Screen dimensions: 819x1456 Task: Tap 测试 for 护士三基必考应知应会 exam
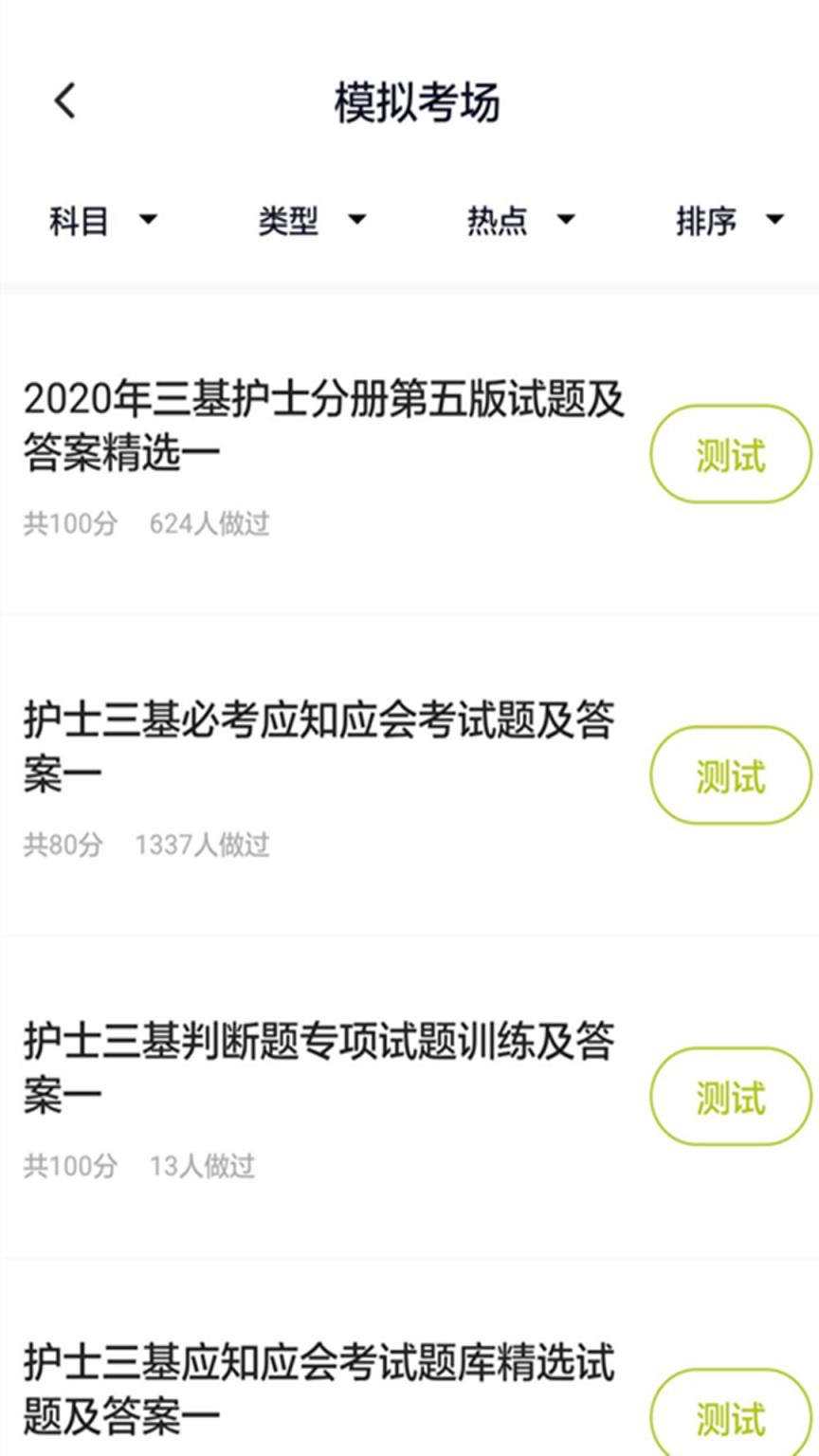coord(730,774)
